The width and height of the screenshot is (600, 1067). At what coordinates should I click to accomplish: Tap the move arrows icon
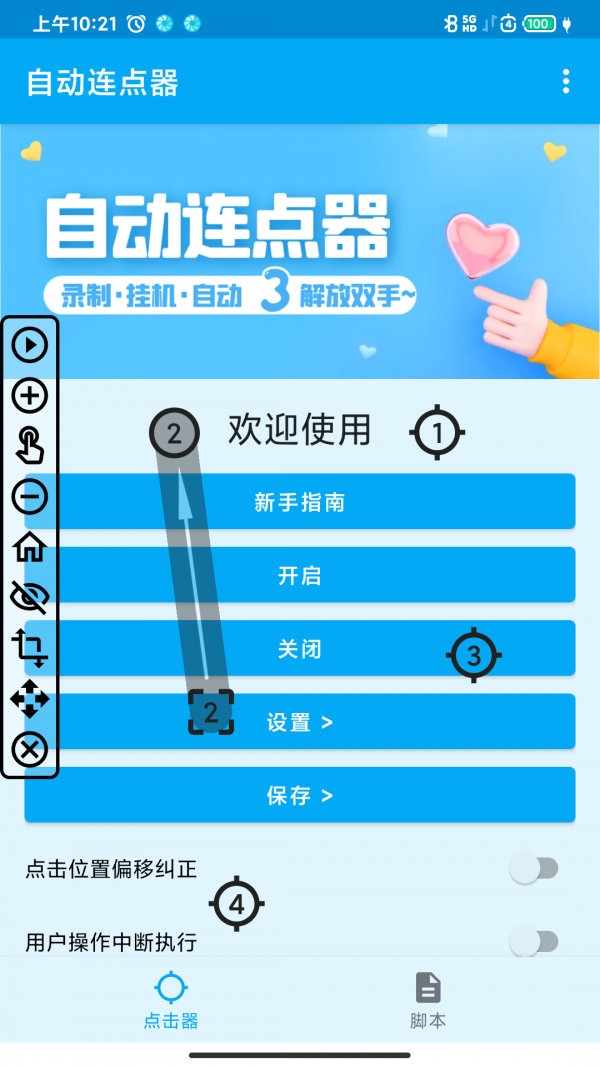[x=30, y=698]
